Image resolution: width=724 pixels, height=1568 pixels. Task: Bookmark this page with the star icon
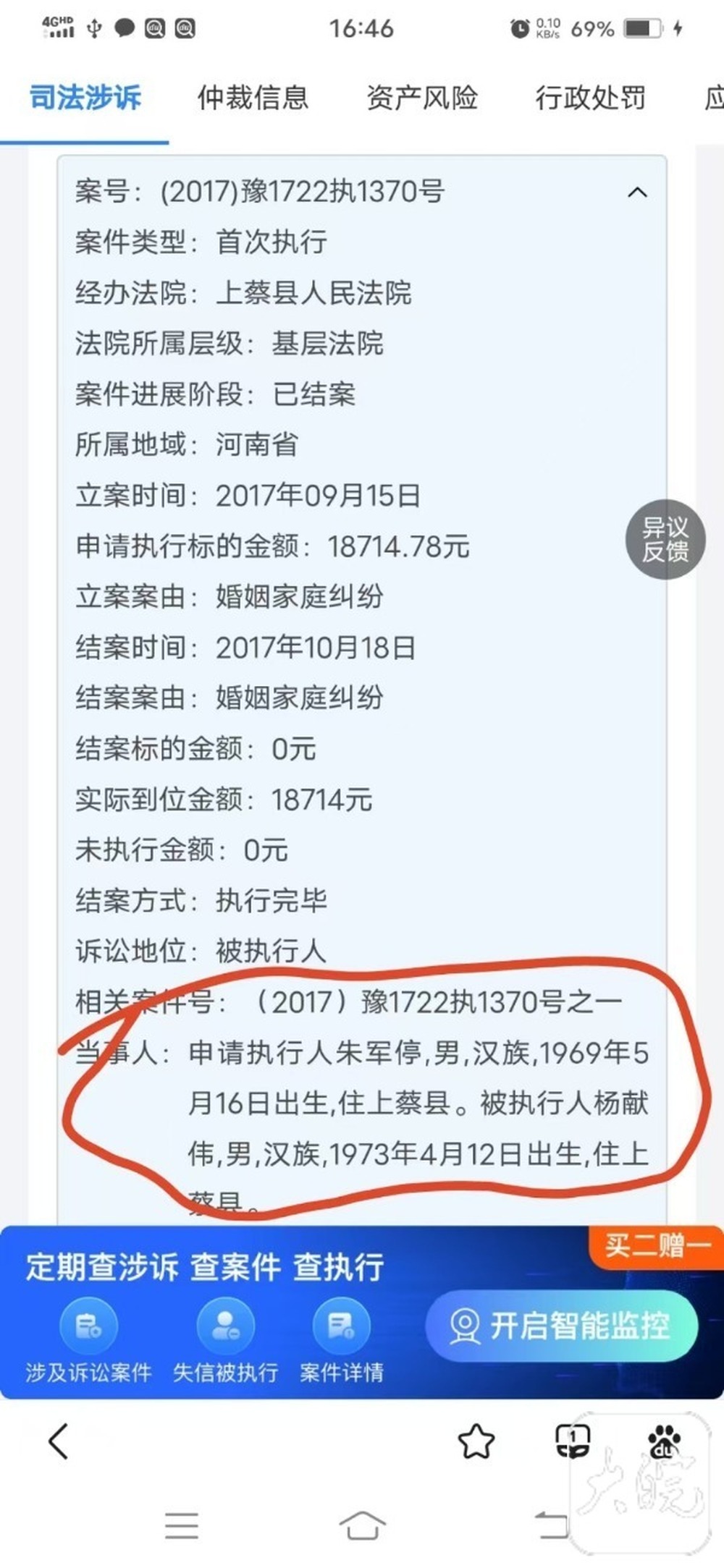pyautogui.click(x=476, y=1441)
